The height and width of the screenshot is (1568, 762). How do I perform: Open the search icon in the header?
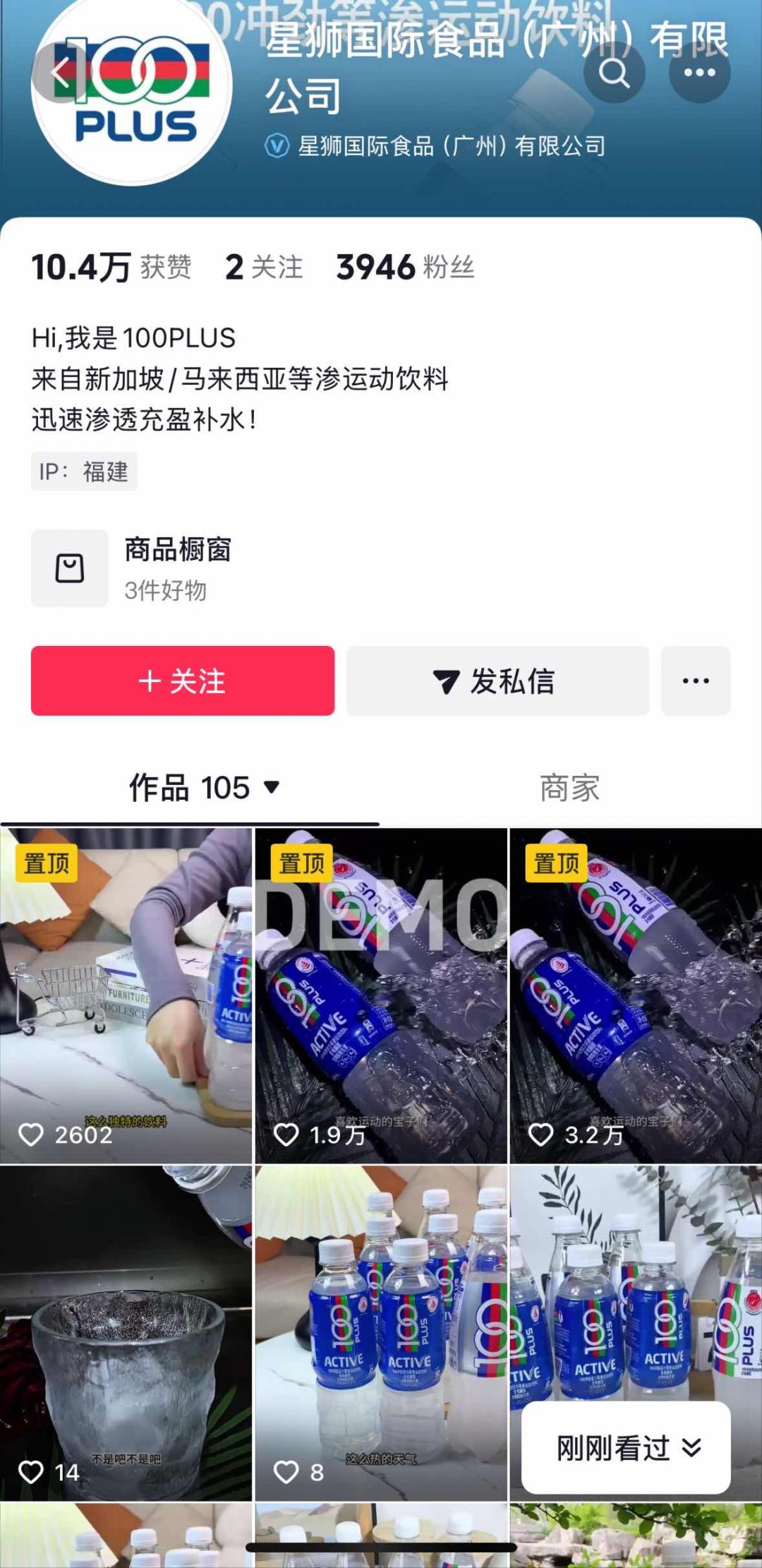point(614,72)
